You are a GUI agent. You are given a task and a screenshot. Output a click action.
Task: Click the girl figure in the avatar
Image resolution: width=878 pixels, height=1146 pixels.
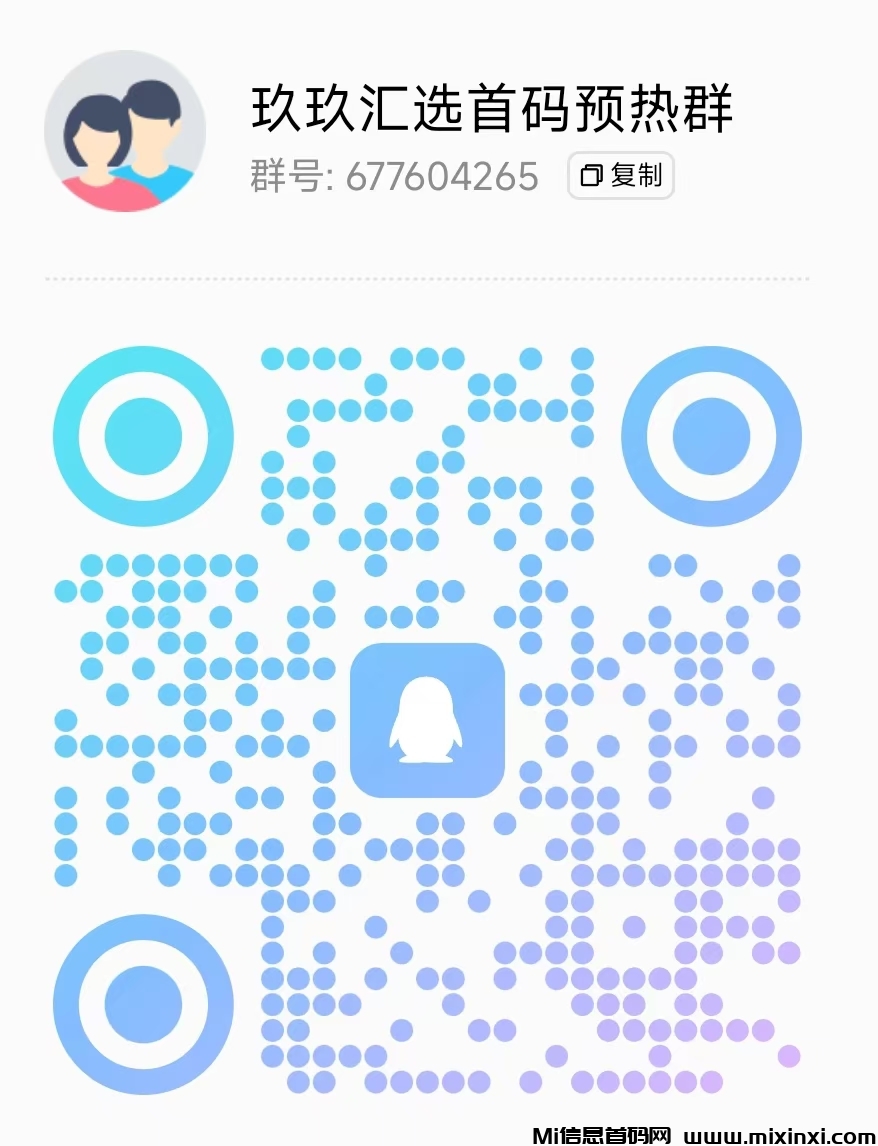tap(98, 135)
